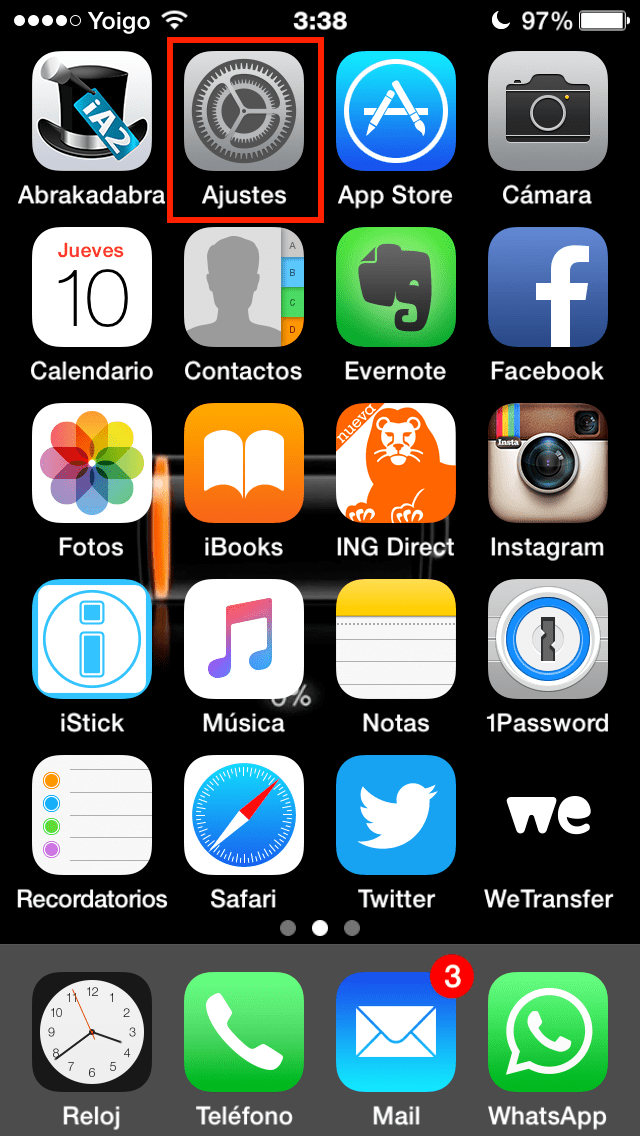This screenshot has width=640, height=1136.
Task: Open the Facebook app
Action: coord(547,287)
